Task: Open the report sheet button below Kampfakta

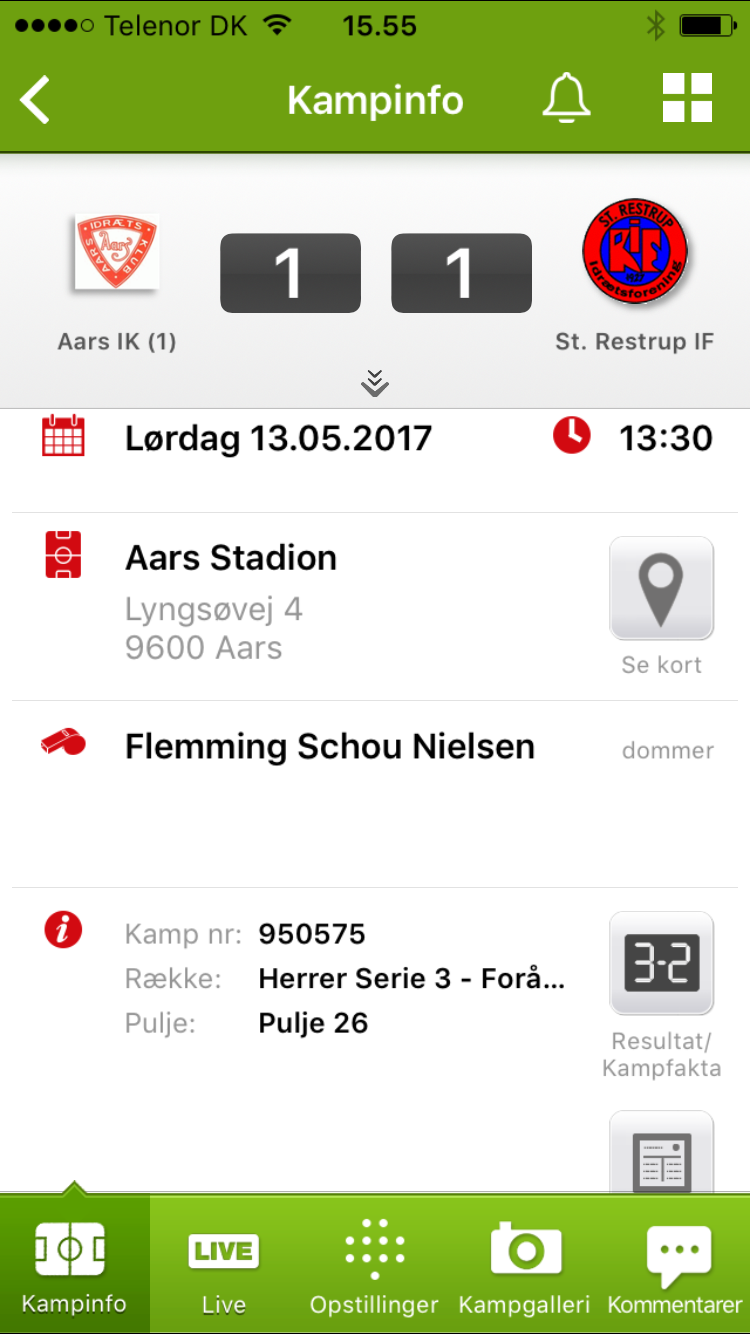Action: click(x=662, y=1152)
